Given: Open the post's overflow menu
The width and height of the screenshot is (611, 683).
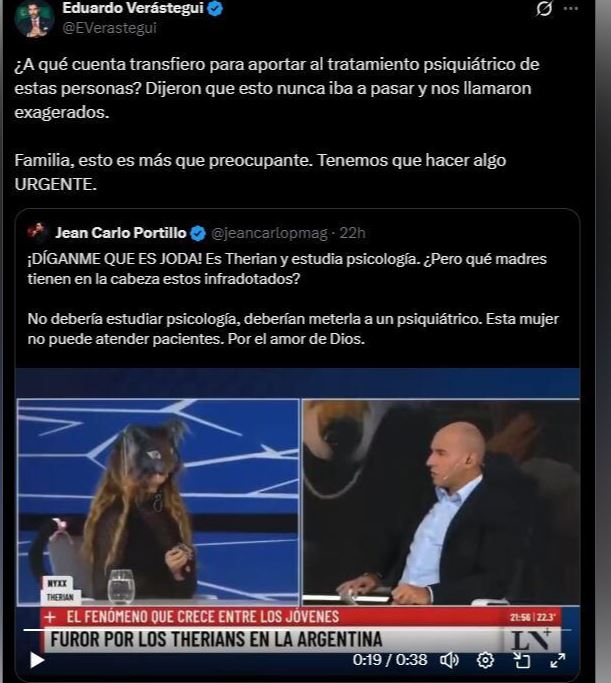Looking at the screenshot, I should (x=572, y=9).
